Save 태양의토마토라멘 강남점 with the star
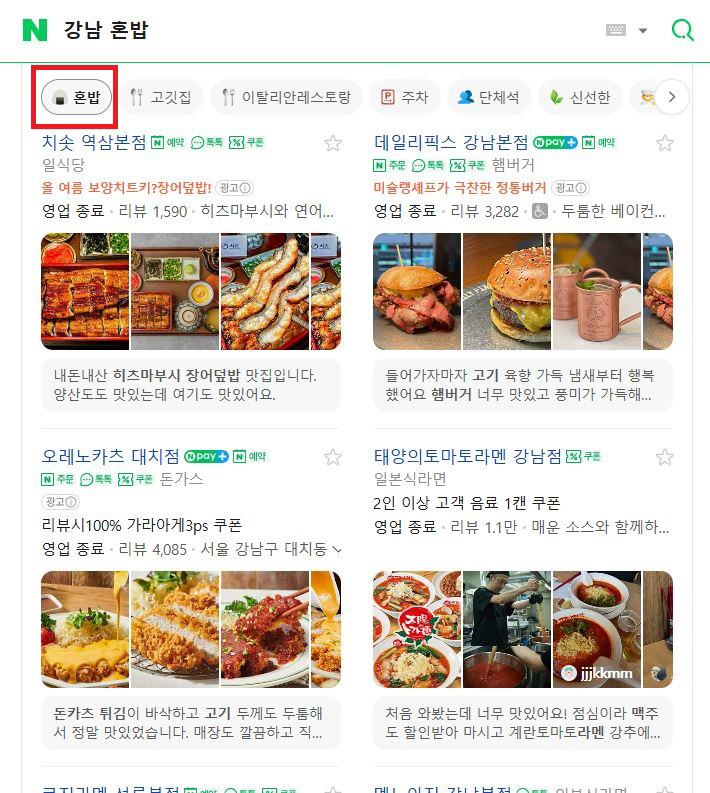The height and width of the screenshot is (793, 710). (664, 457)
